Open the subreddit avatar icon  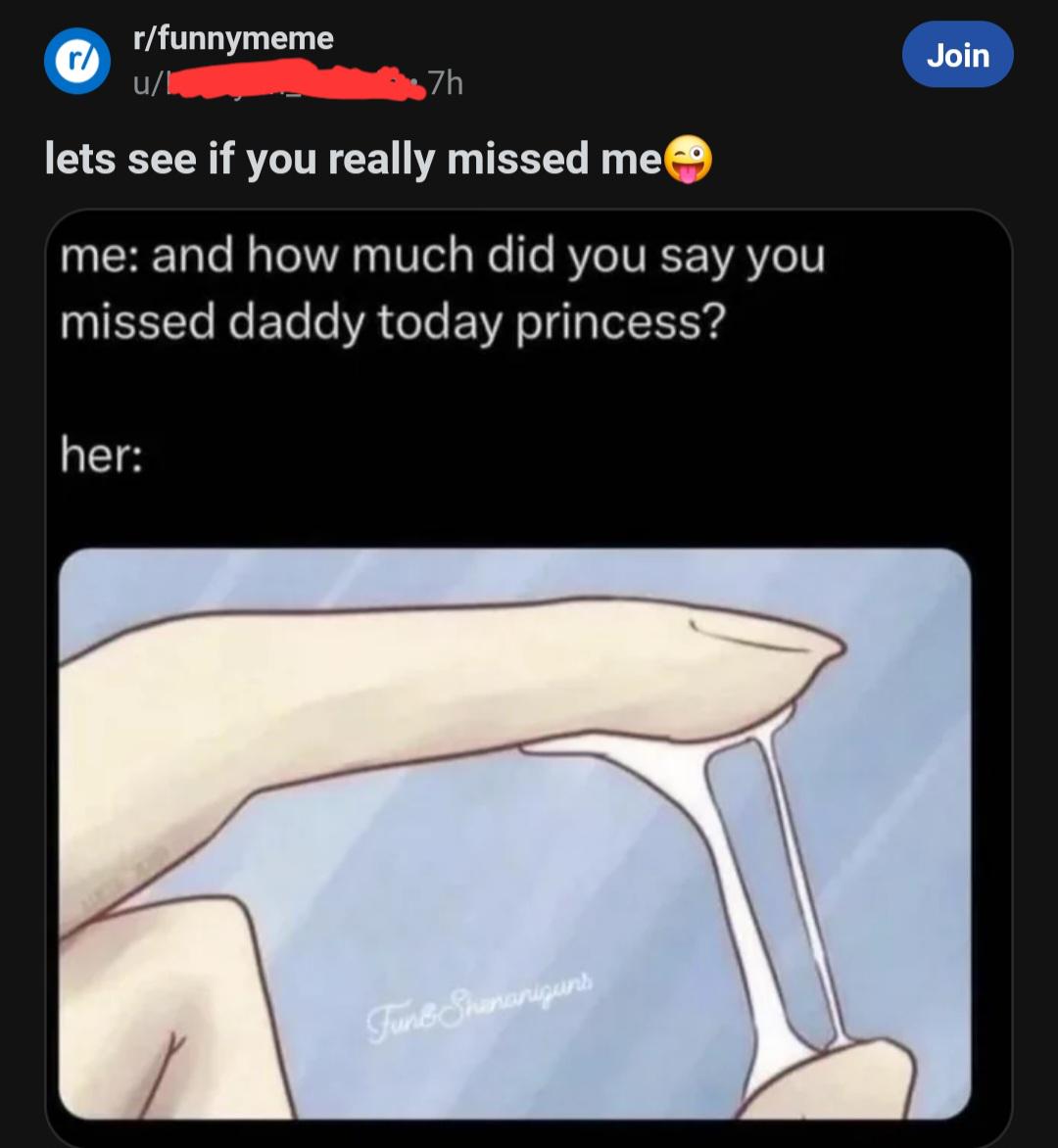point(76,61)
